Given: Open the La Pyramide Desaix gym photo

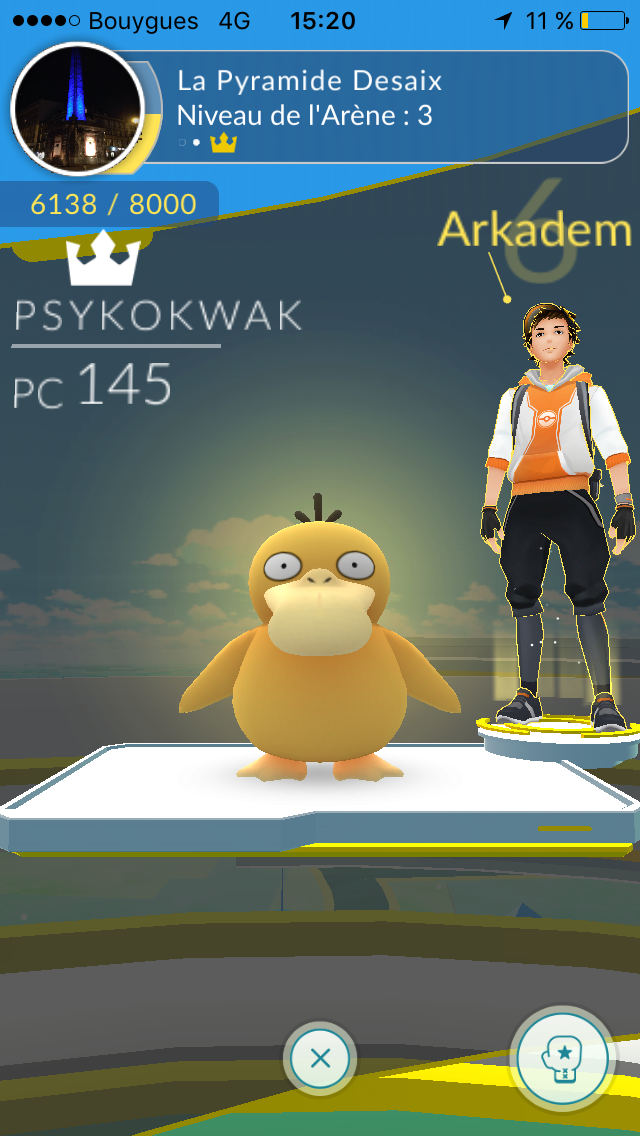Looking at the screenshot, I should [78, 109].
